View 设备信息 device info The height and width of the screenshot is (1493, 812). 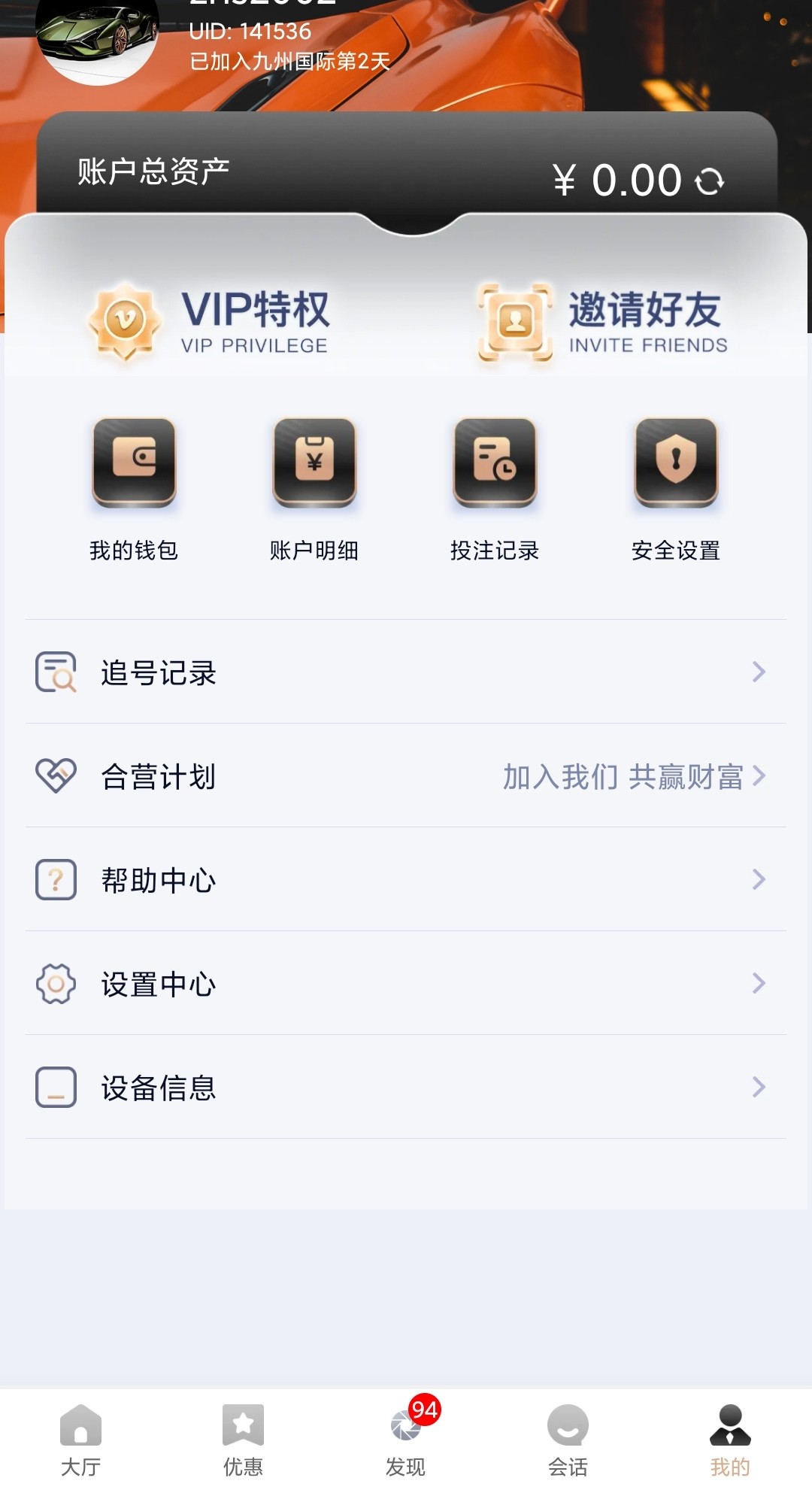point(406,1087)
